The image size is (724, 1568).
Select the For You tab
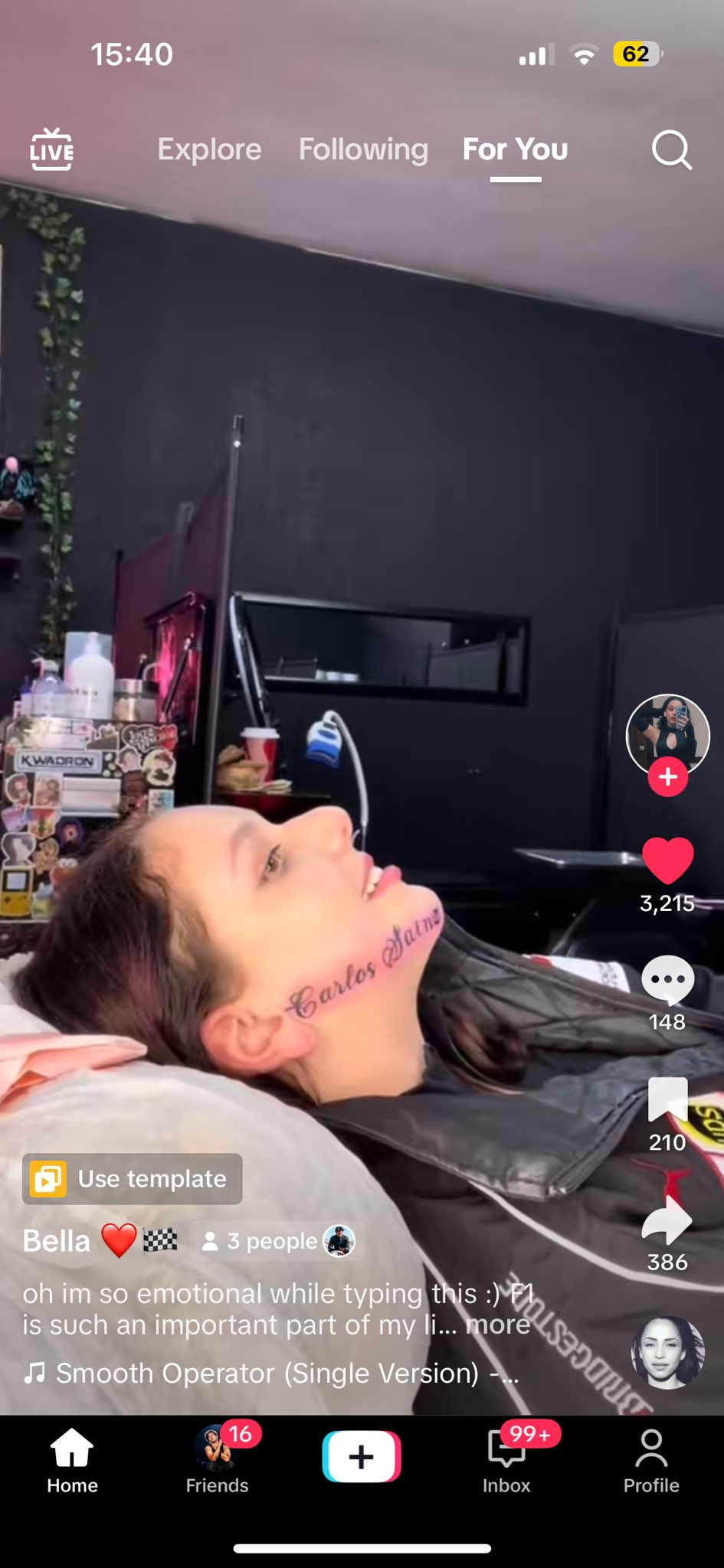[515, 149]
